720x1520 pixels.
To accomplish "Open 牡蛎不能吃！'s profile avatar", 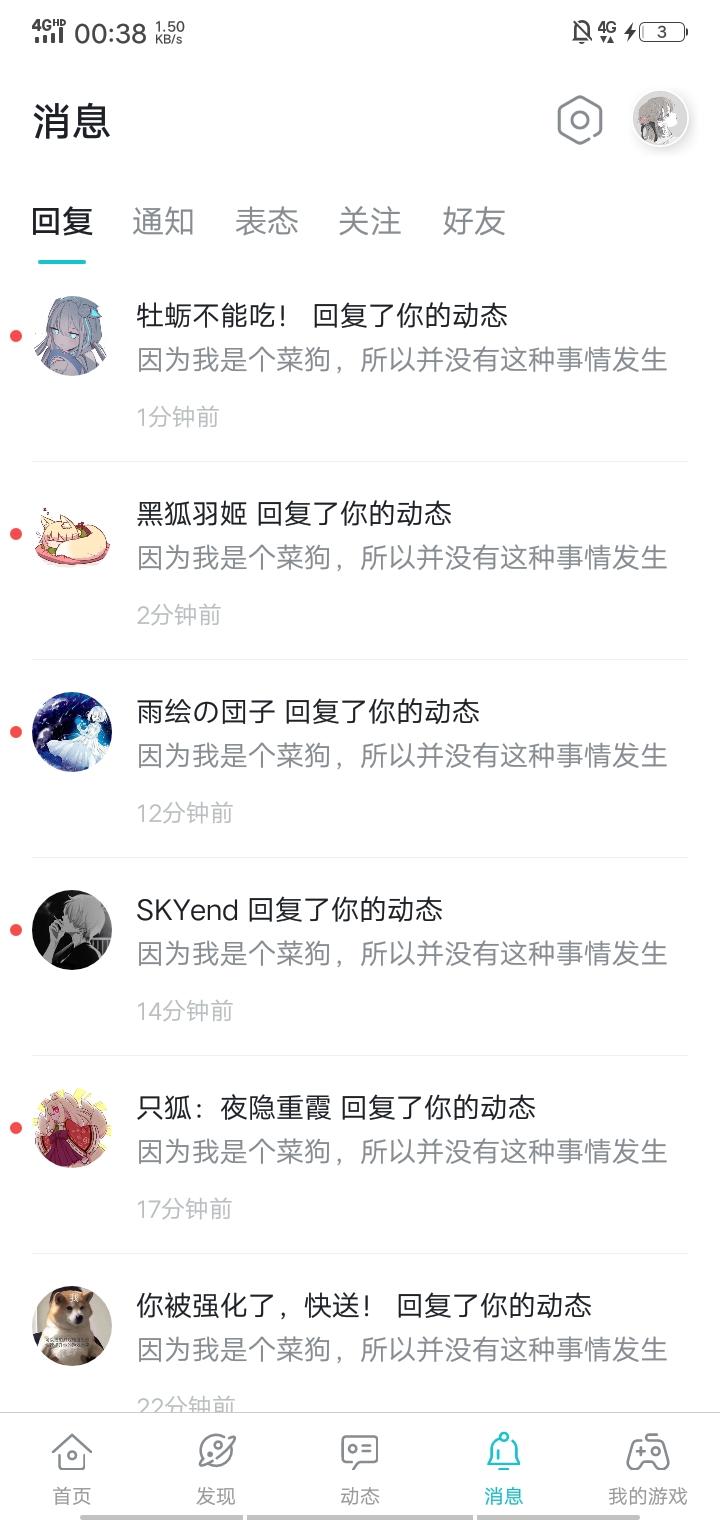I will [72, 335].
